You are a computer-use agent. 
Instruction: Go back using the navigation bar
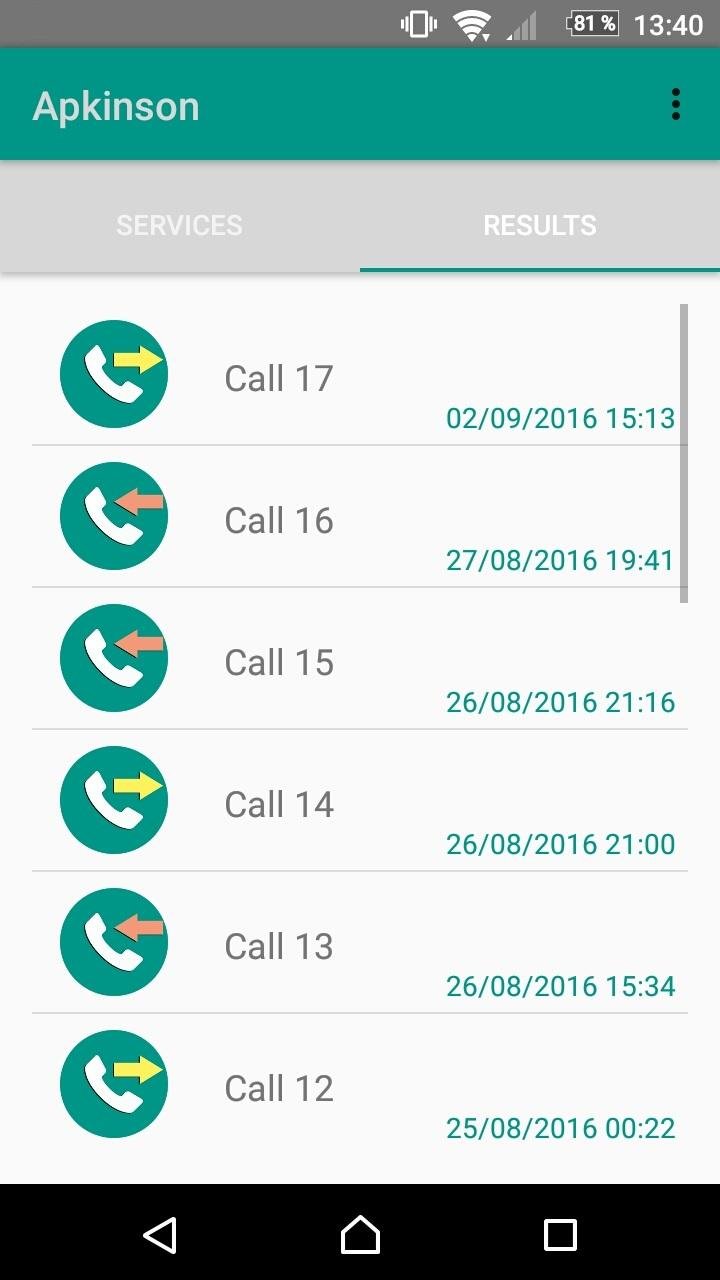tap(160, 1235)
